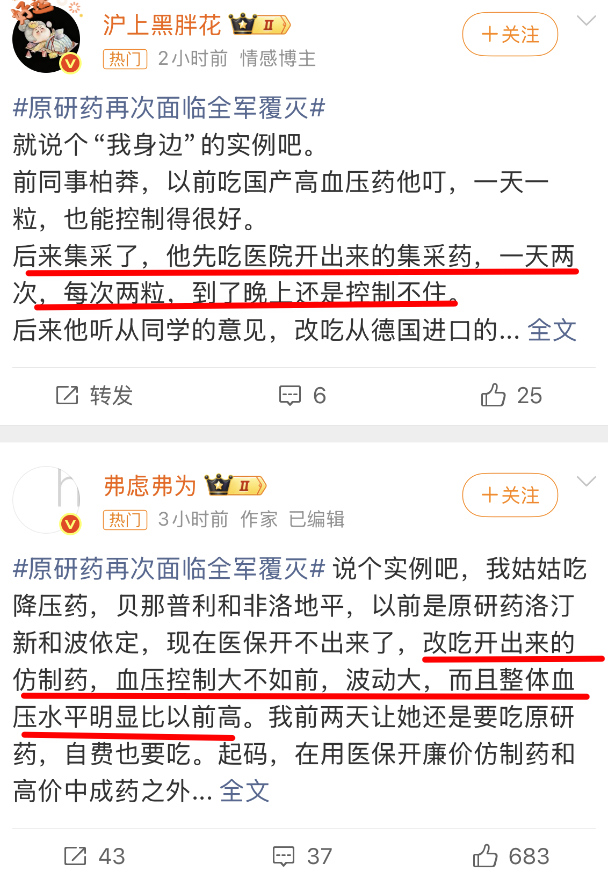
Task: Follow the user 沪上黑胖花
Action: (x=509, y=34)
